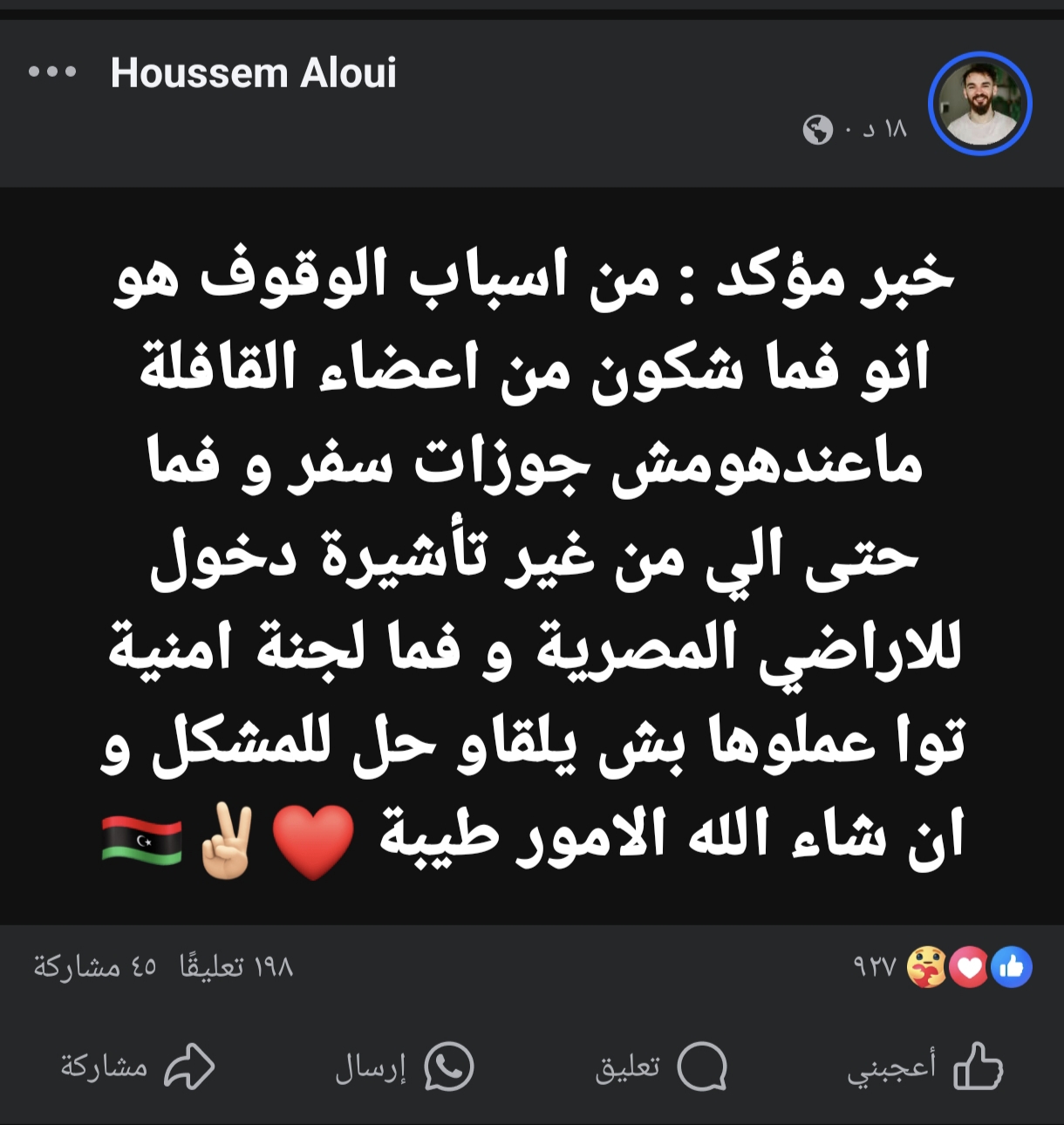Like the post with أعجبني button
The height and width of the screenshot is (1125, 1064).
[x=926, y=1067]
